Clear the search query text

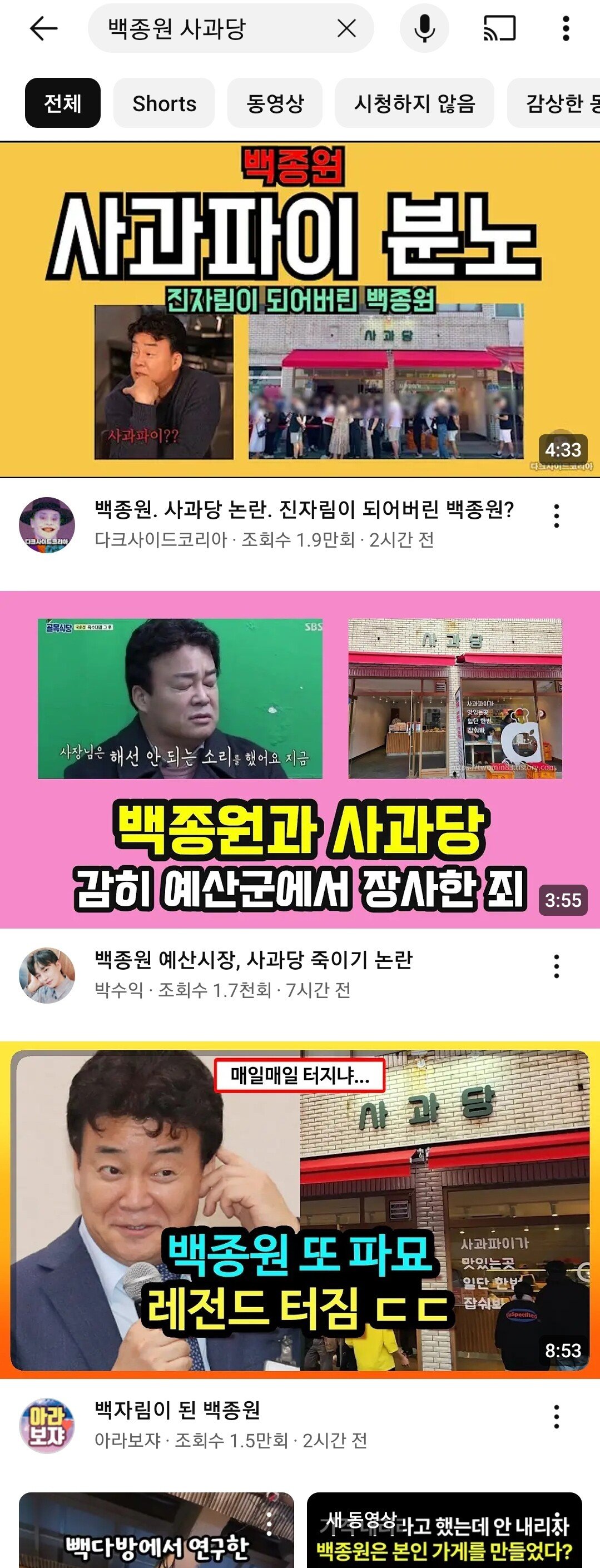(346, 28)
